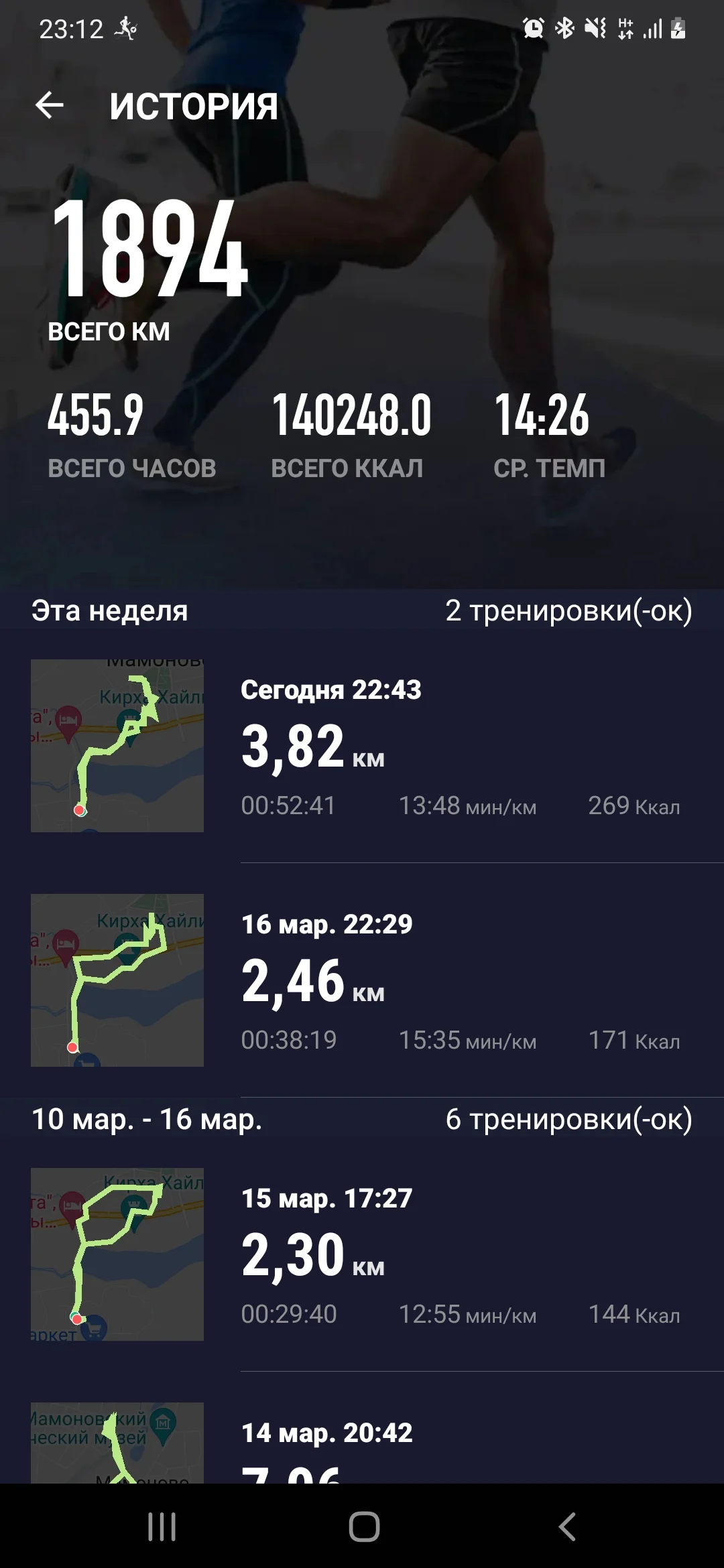Open the 15 мар. 17:27 workout
This screenshot has height=1568, width=724.
click(x=362, y=1254)
